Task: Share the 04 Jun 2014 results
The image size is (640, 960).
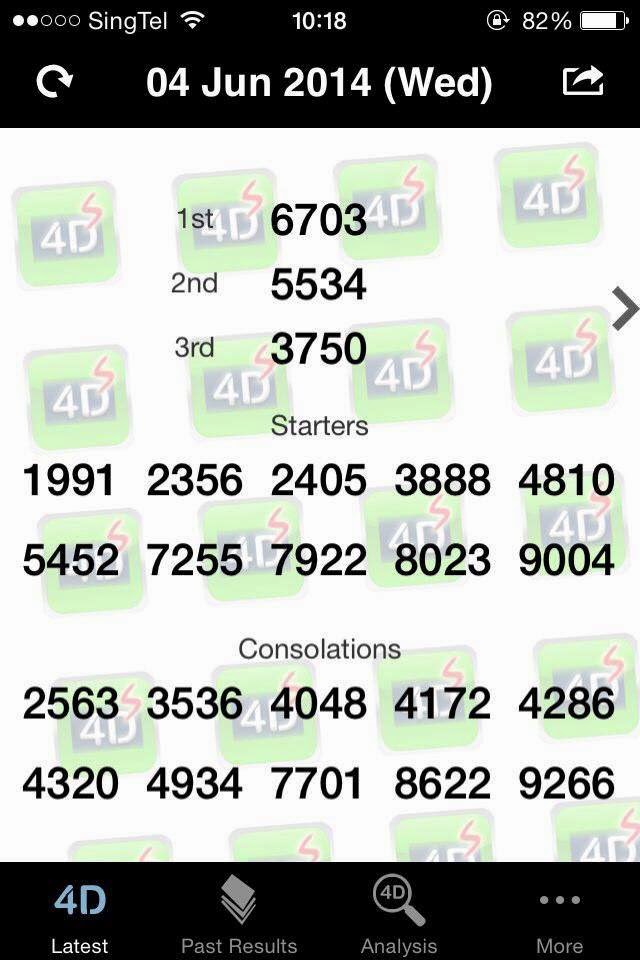Action: click(583, 81)
